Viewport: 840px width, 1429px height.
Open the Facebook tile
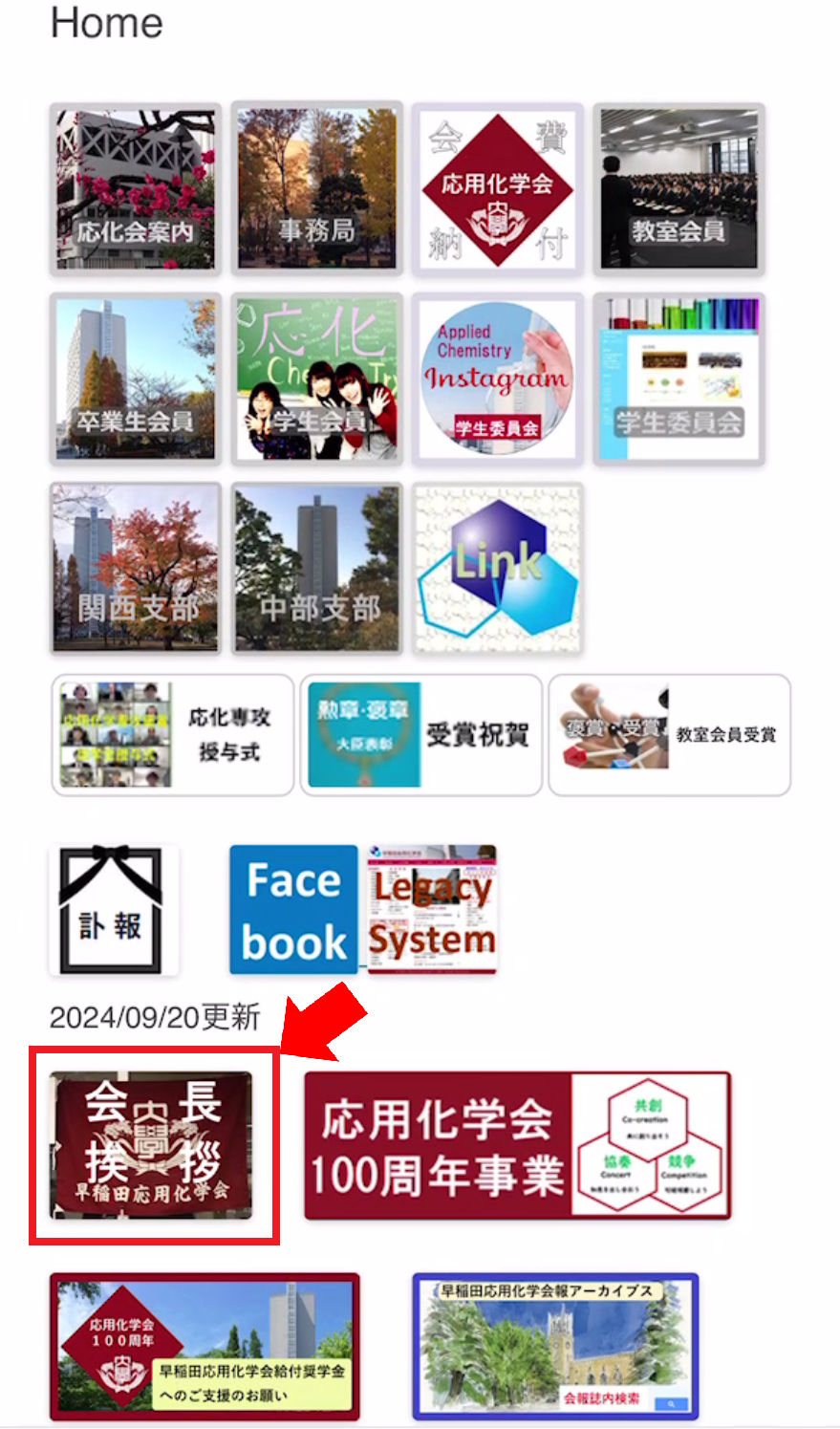(x=293, y=910)
